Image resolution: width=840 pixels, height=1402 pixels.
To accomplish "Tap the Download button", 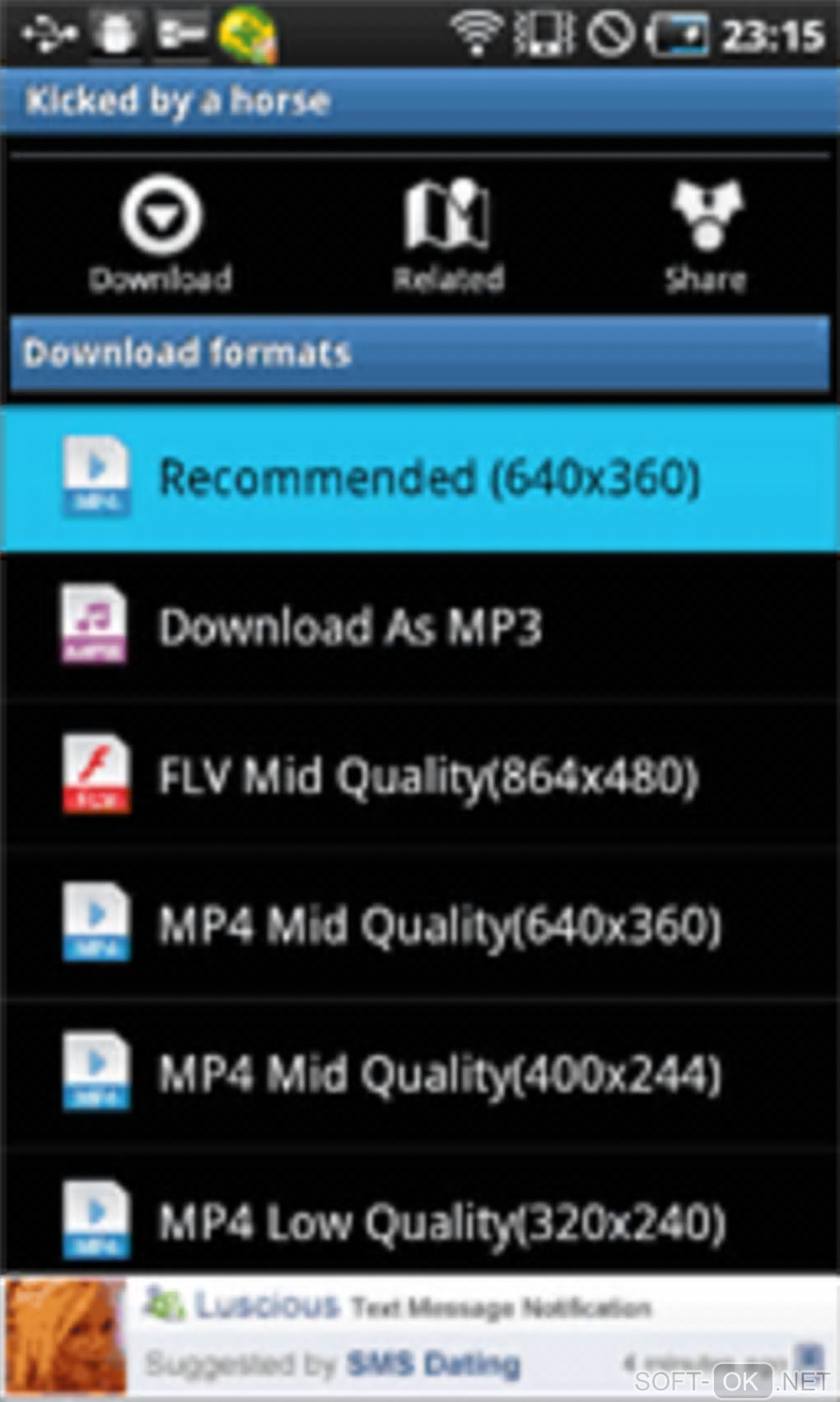I will point(161,235).
